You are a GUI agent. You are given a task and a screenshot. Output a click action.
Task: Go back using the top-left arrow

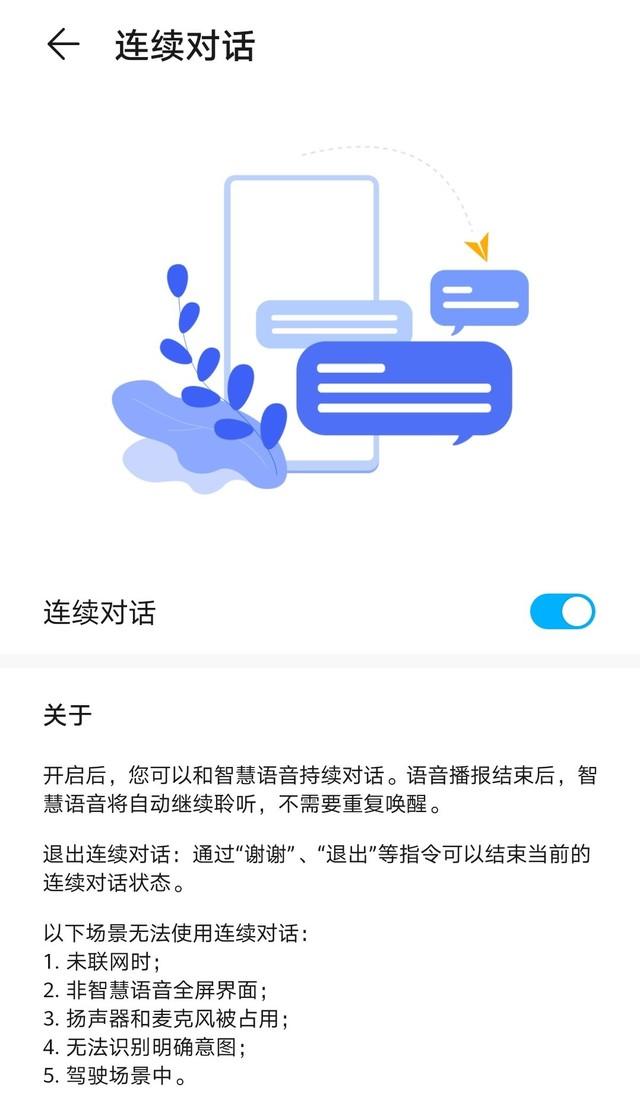pos(63,45)
